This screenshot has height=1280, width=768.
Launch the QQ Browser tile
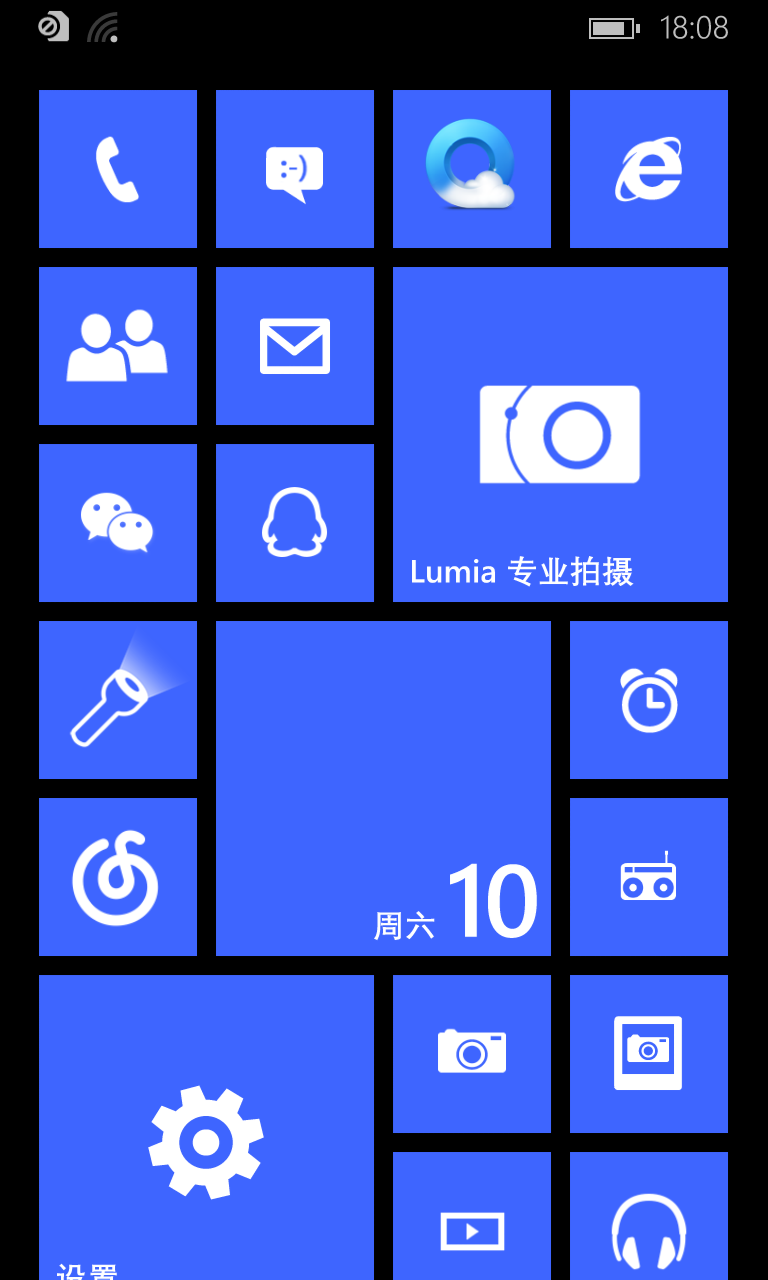coord(472,169)
